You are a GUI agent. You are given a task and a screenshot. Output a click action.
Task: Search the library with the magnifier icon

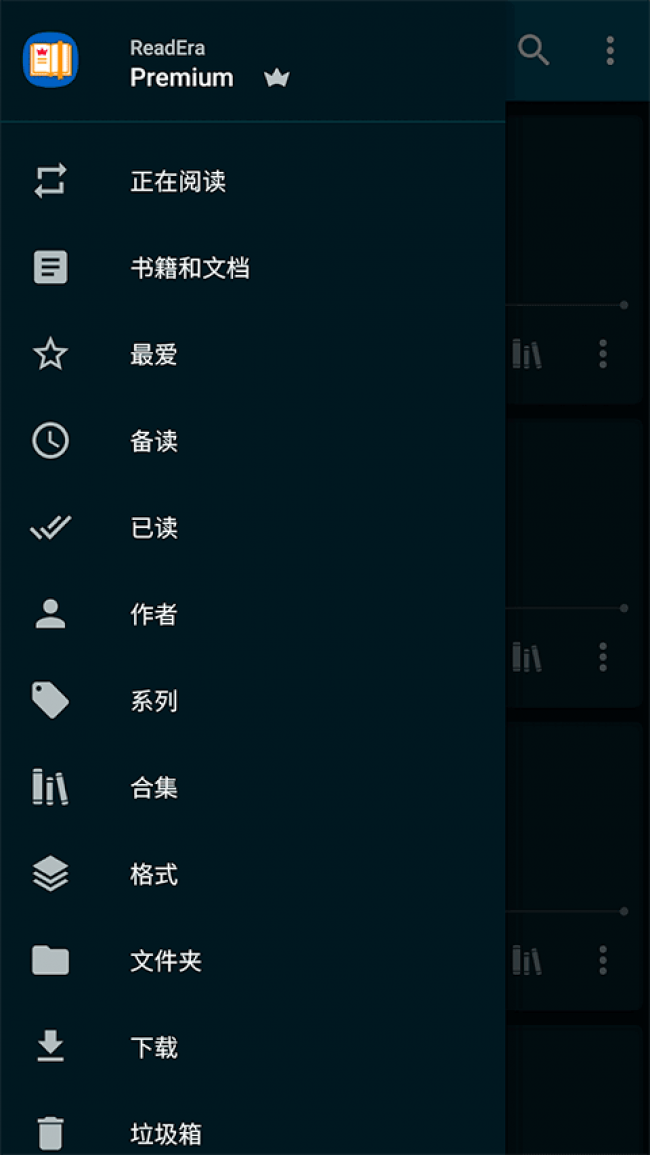pyautogui.click(x=534, y=50)
